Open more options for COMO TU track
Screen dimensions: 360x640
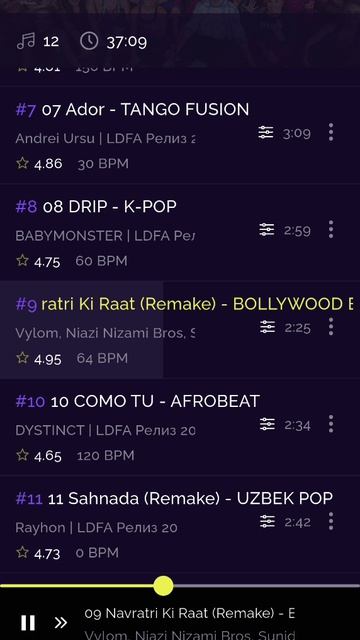[x=331, y=424]
